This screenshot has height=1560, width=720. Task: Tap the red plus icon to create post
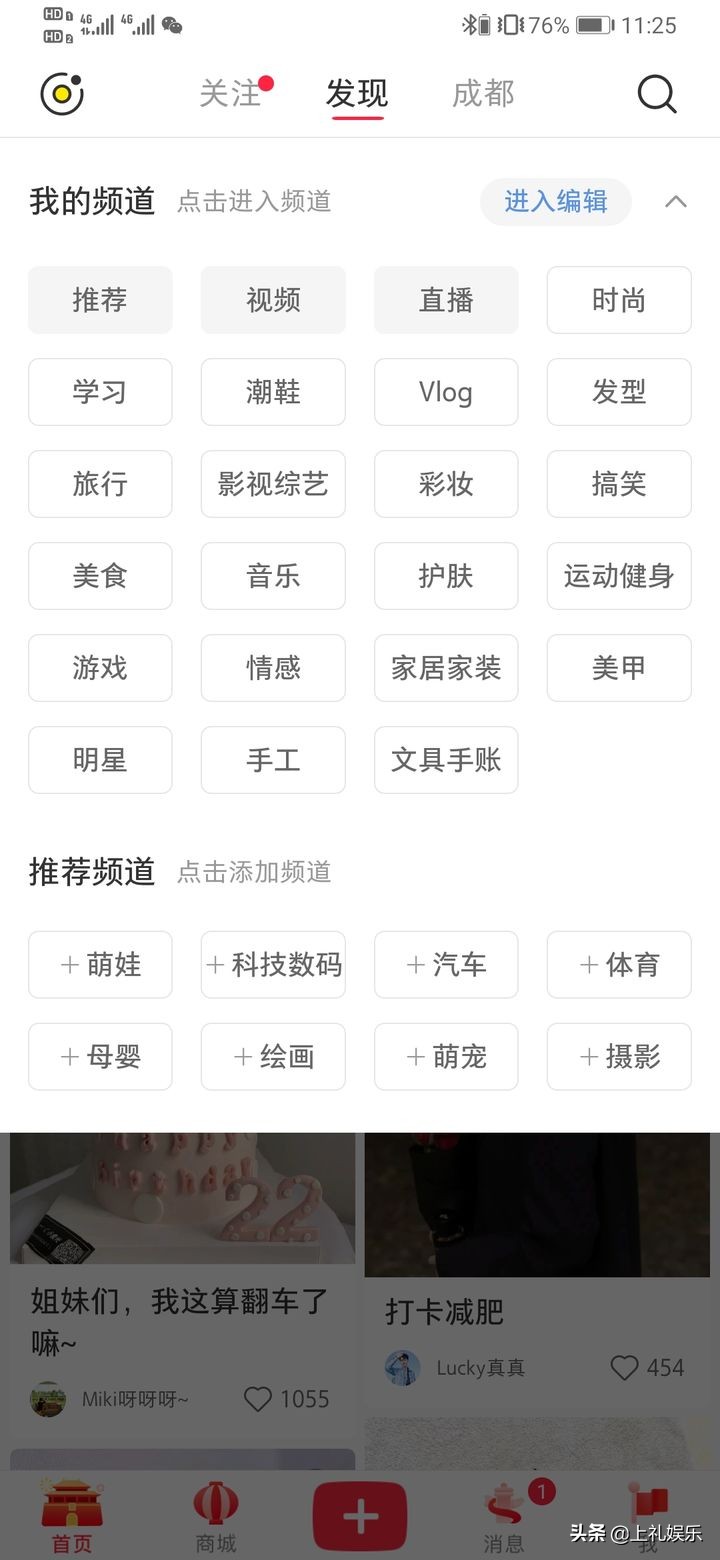click(359, 1515)
